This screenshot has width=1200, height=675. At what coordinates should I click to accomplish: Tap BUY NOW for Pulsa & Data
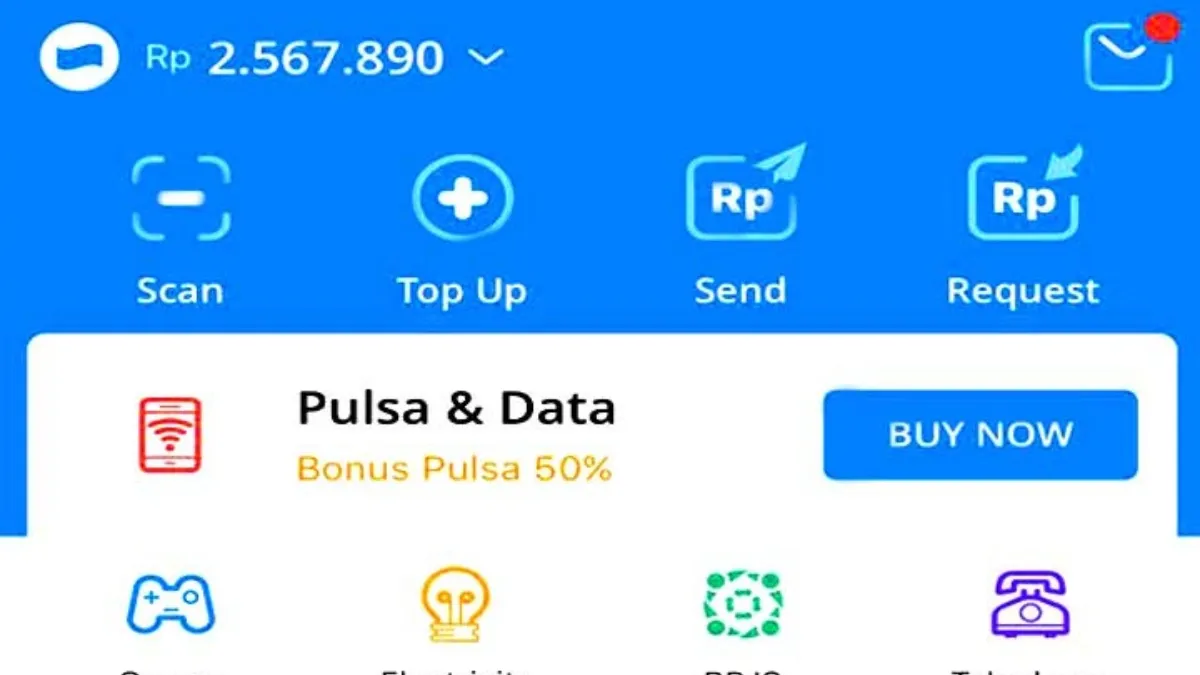[x=980, y=435]
